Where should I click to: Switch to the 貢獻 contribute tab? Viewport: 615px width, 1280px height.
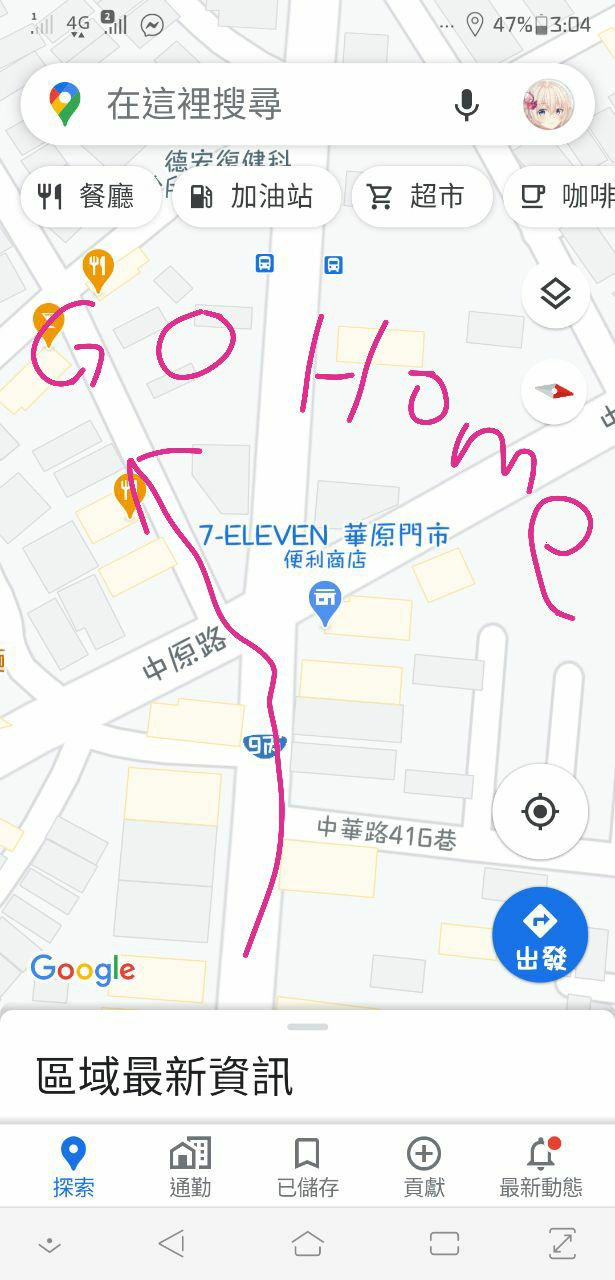(x=424, y=1167)
